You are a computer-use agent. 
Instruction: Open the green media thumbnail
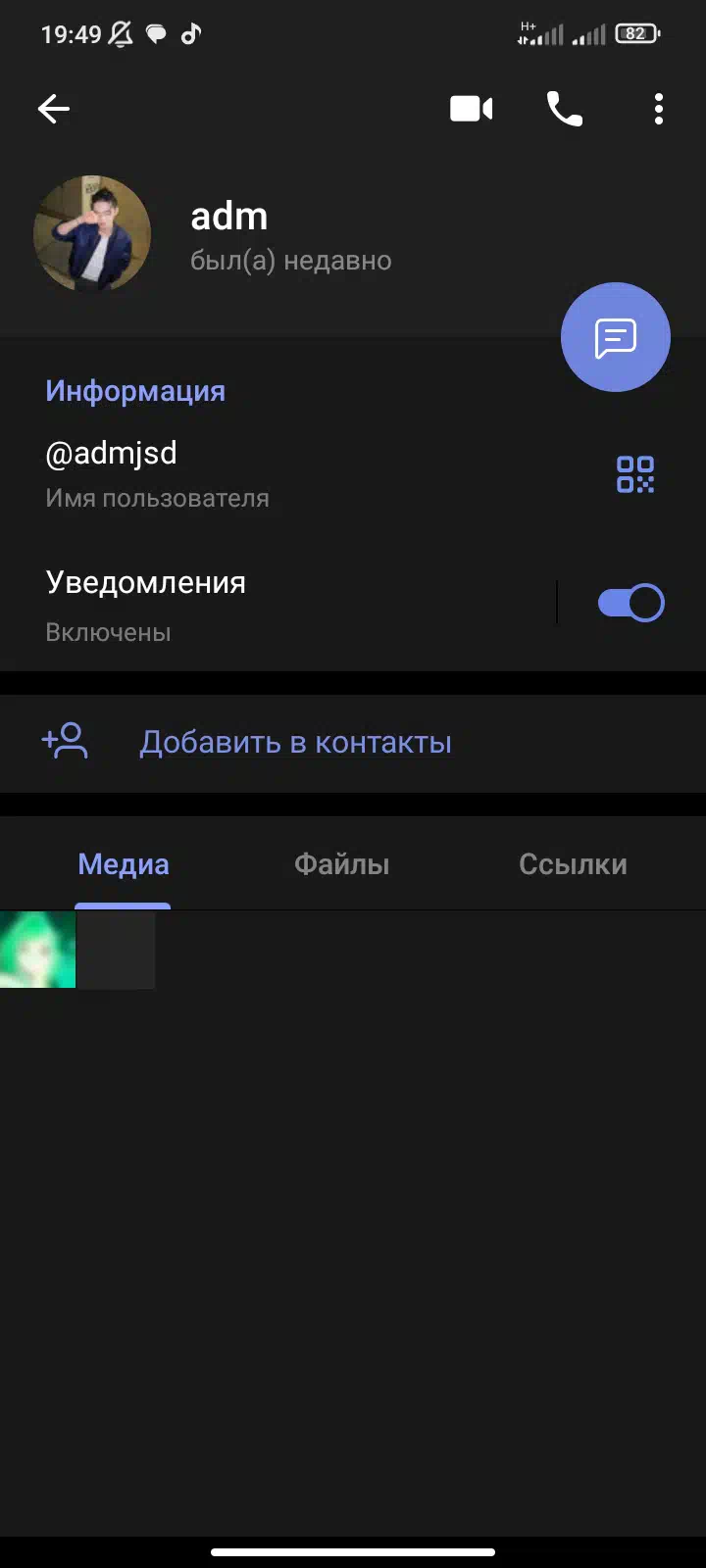tap(37, 949)
